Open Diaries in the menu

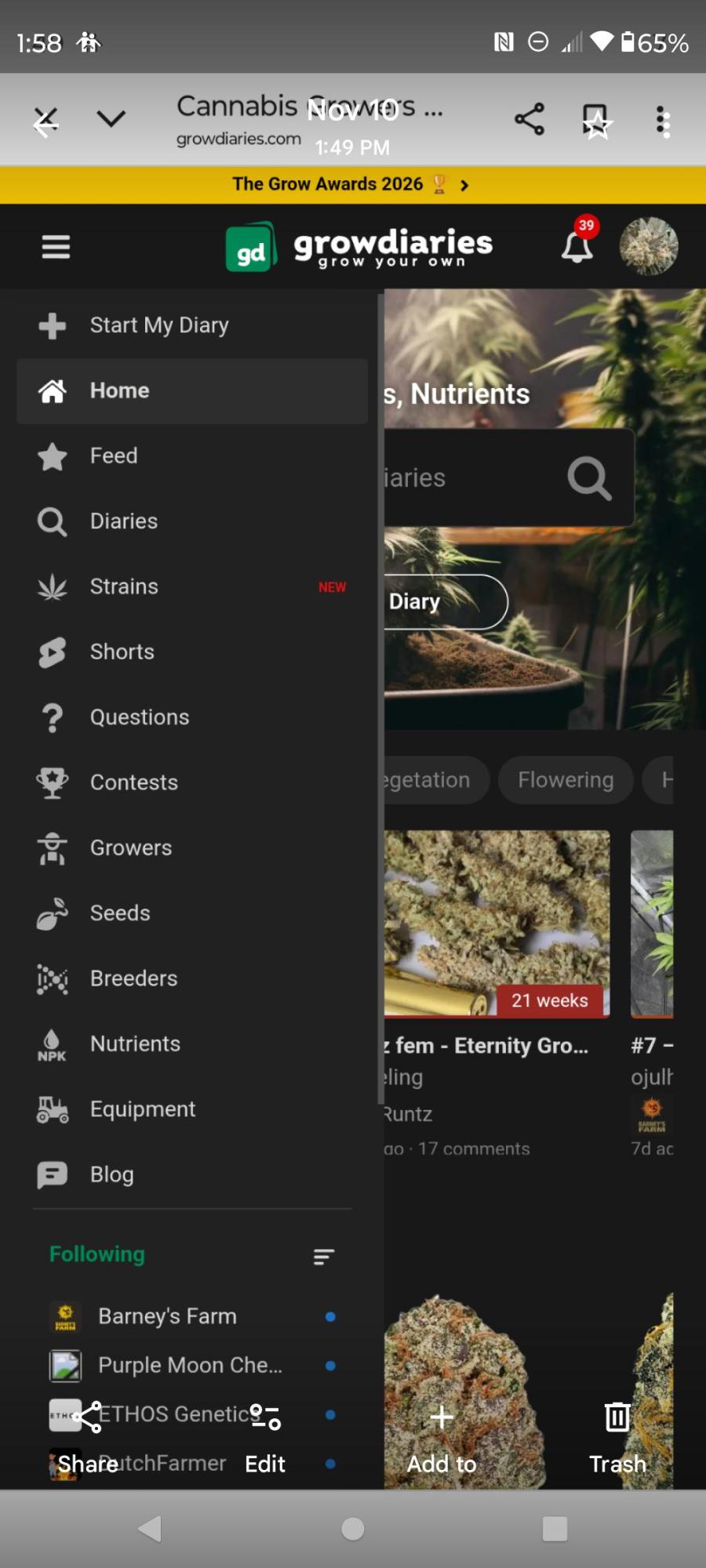[123, 521]
